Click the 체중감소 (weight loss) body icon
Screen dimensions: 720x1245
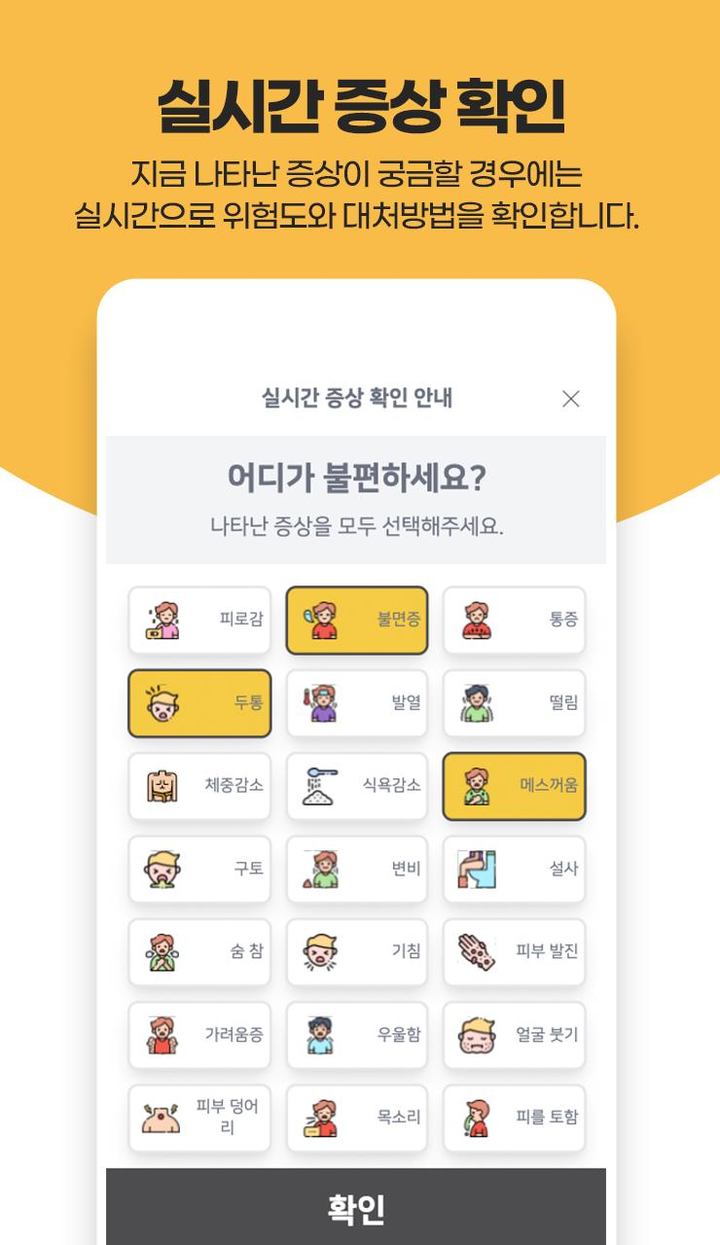[x=199, y=787]
